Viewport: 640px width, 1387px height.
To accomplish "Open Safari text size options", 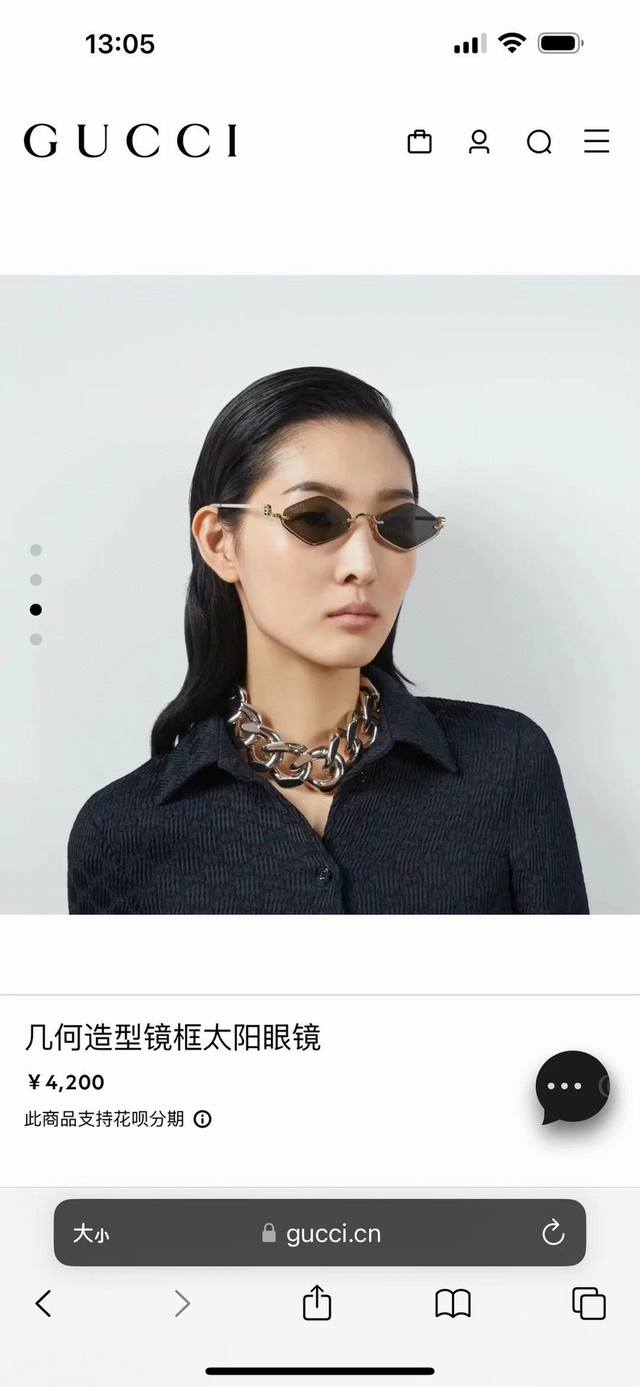I will 90,1234.
